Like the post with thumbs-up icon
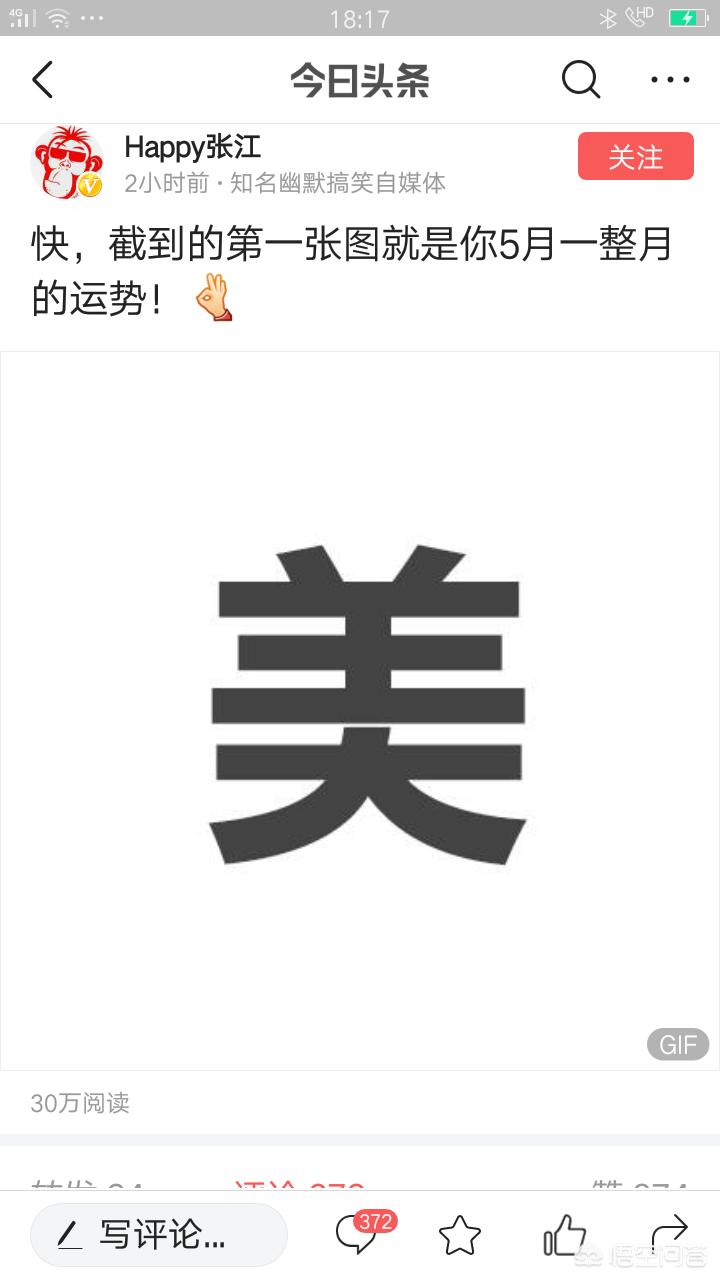Viewport: 720px width, 1280px height. [564, 1236]
